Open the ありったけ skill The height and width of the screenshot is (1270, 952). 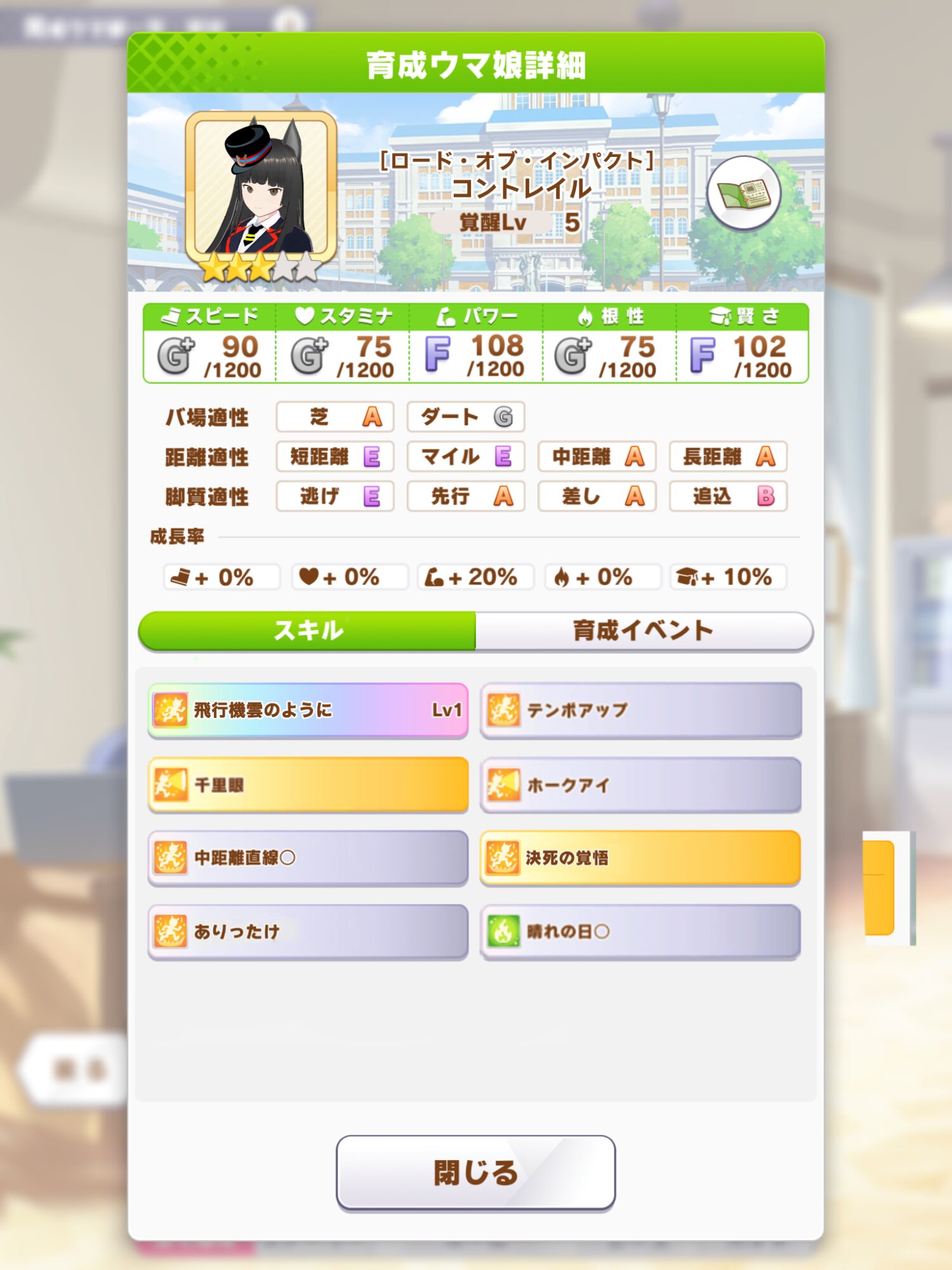[x=308, y=932]
